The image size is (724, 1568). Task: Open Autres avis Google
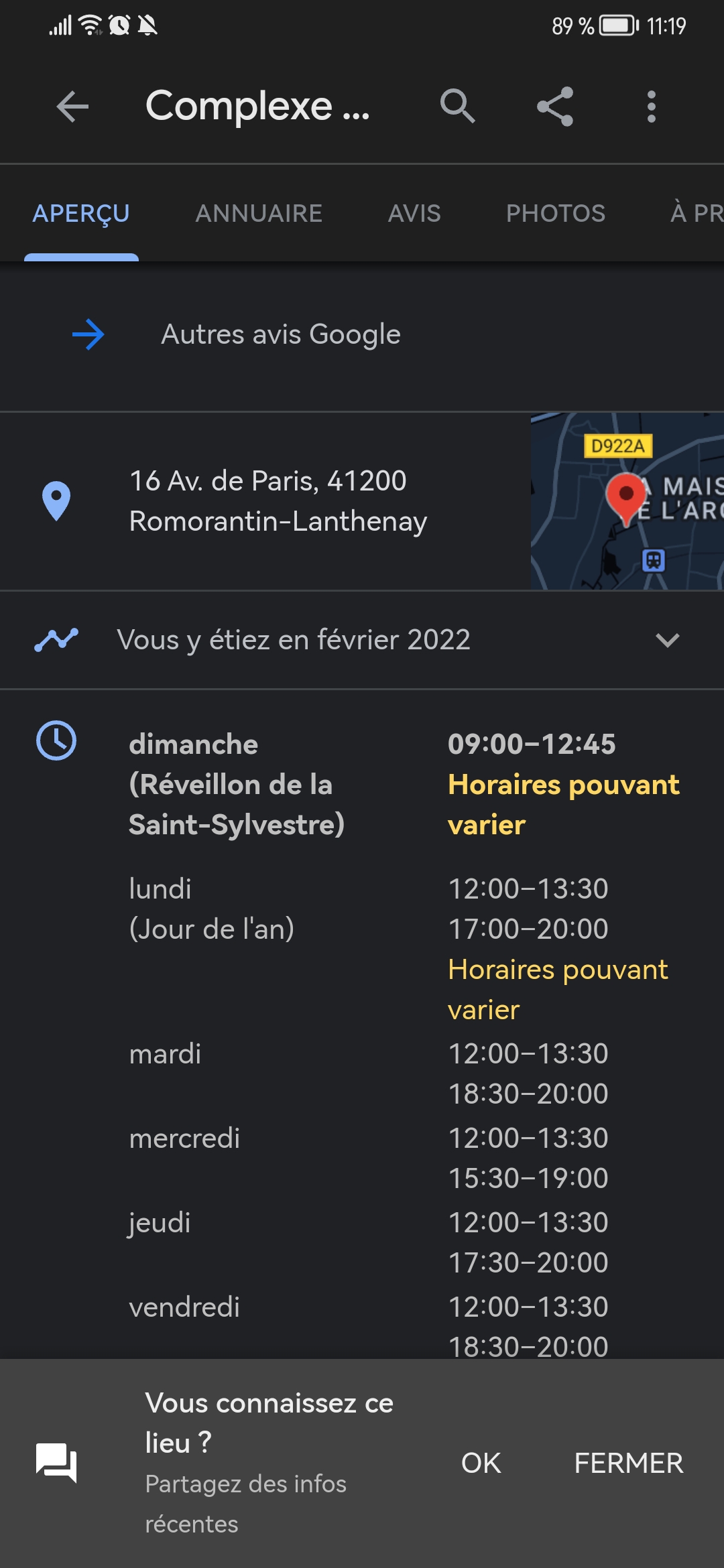point(280,334)
